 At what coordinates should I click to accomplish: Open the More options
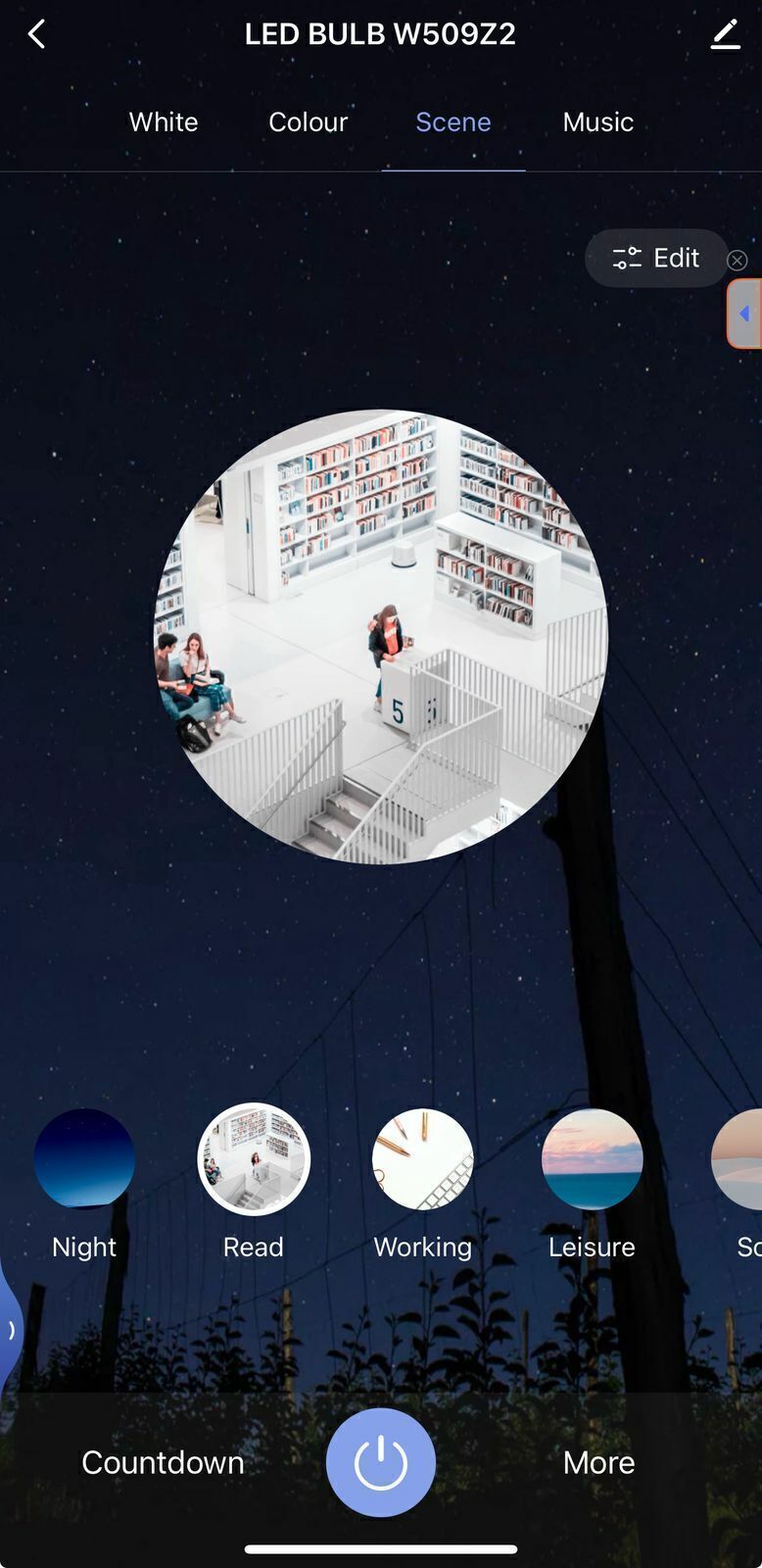point(598,1462)
